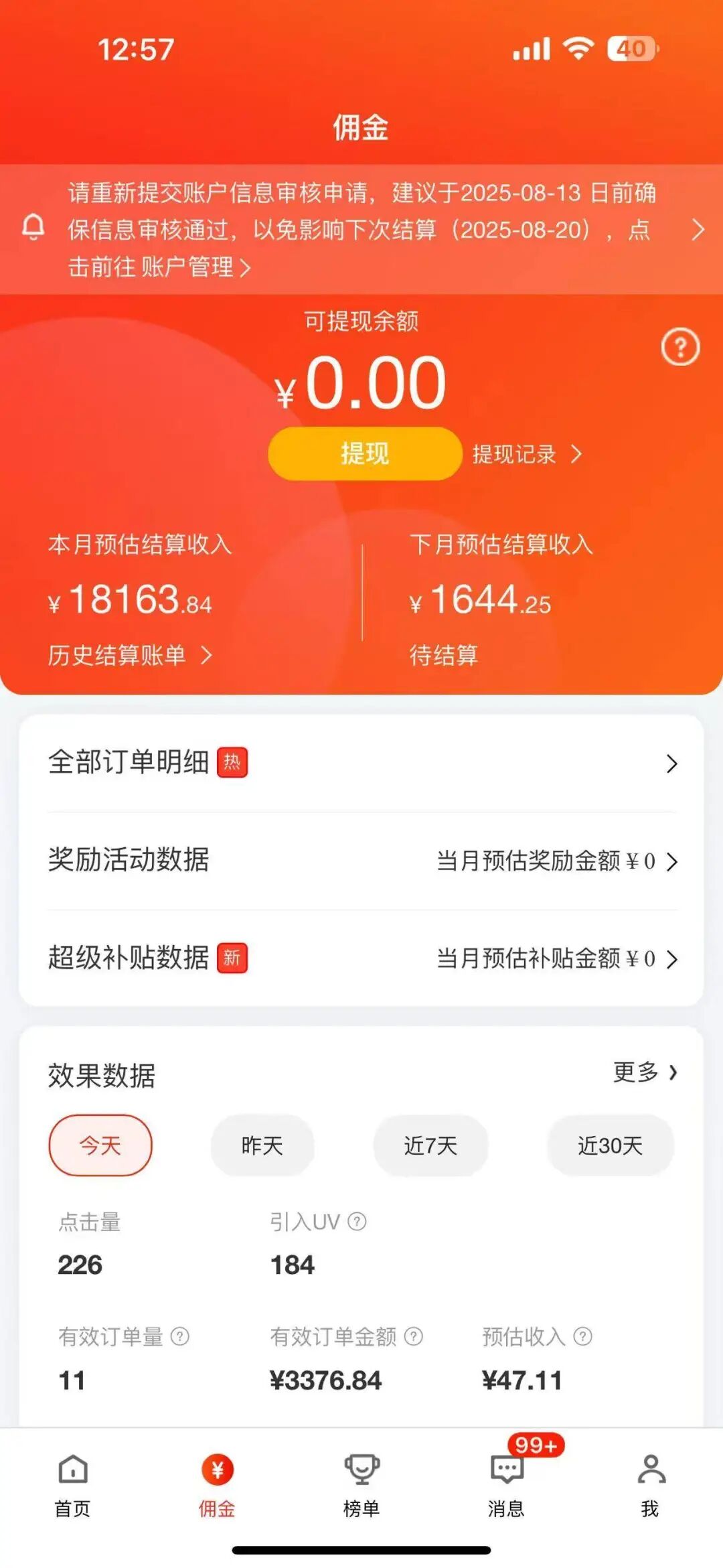Open 提现记录 withdrawal records
Viewport: 723px width, 1568px height.
[x=527, y=454]
